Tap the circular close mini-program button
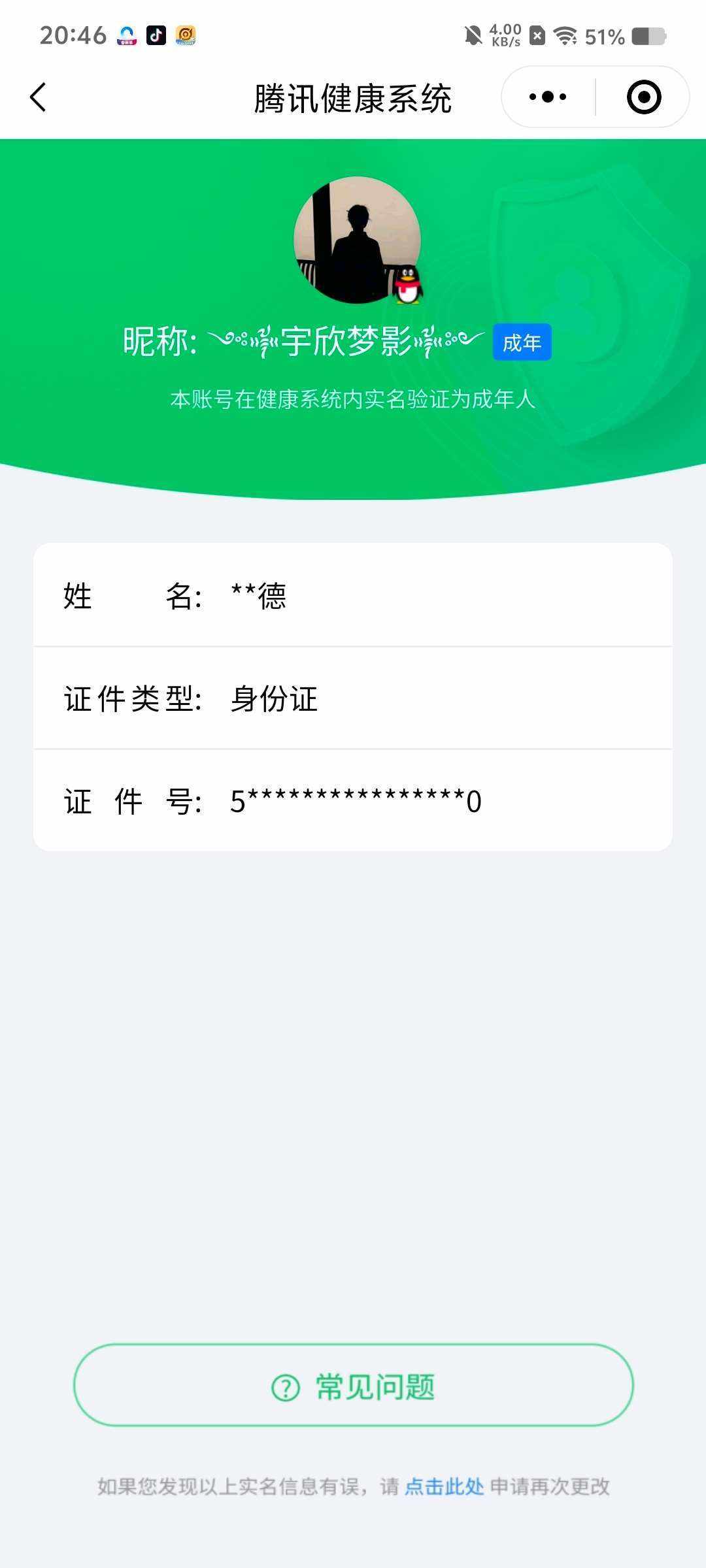 (x=643, y=97)
